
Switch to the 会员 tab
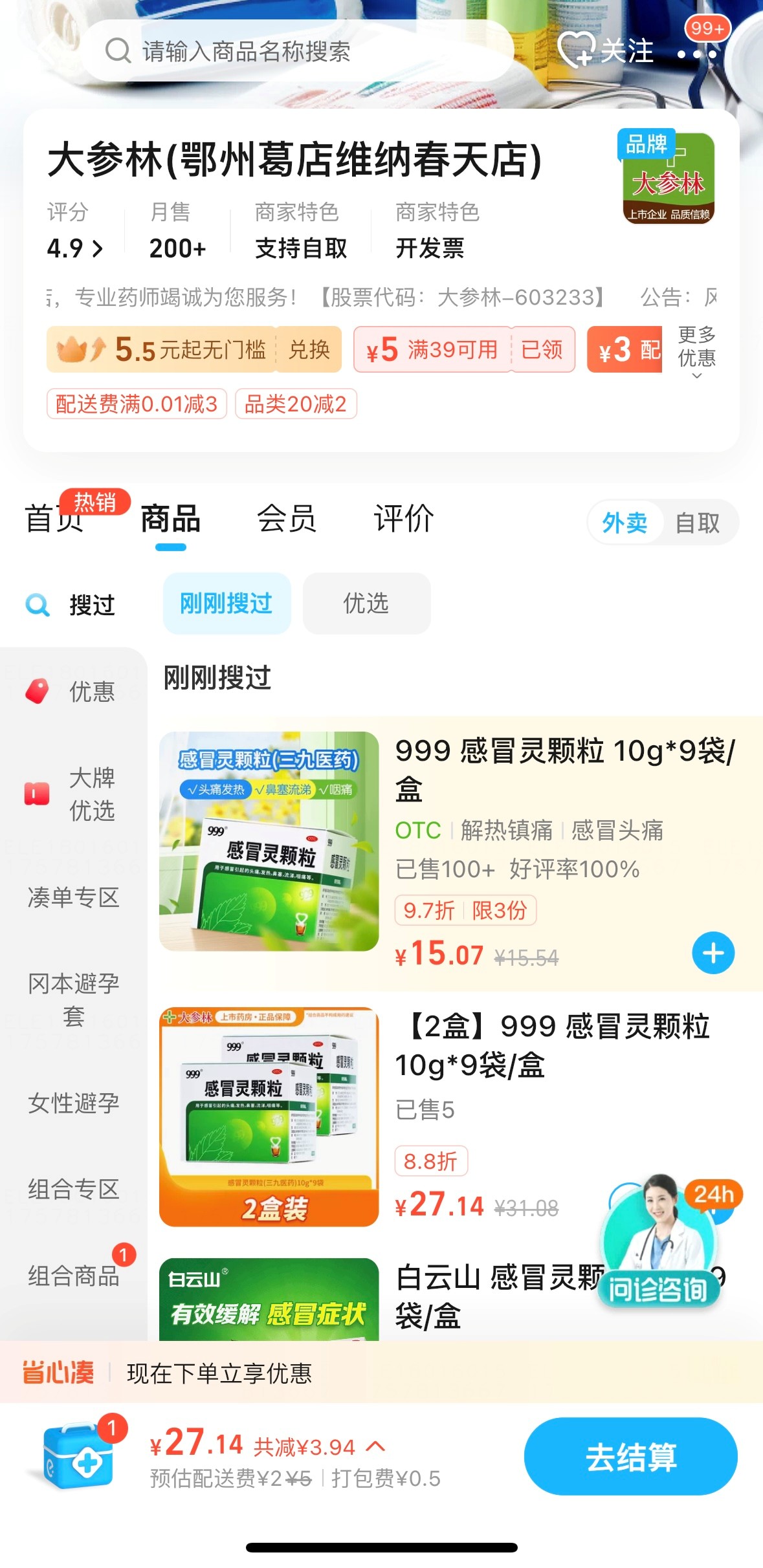pyautogui.click(x=286, y=520)
